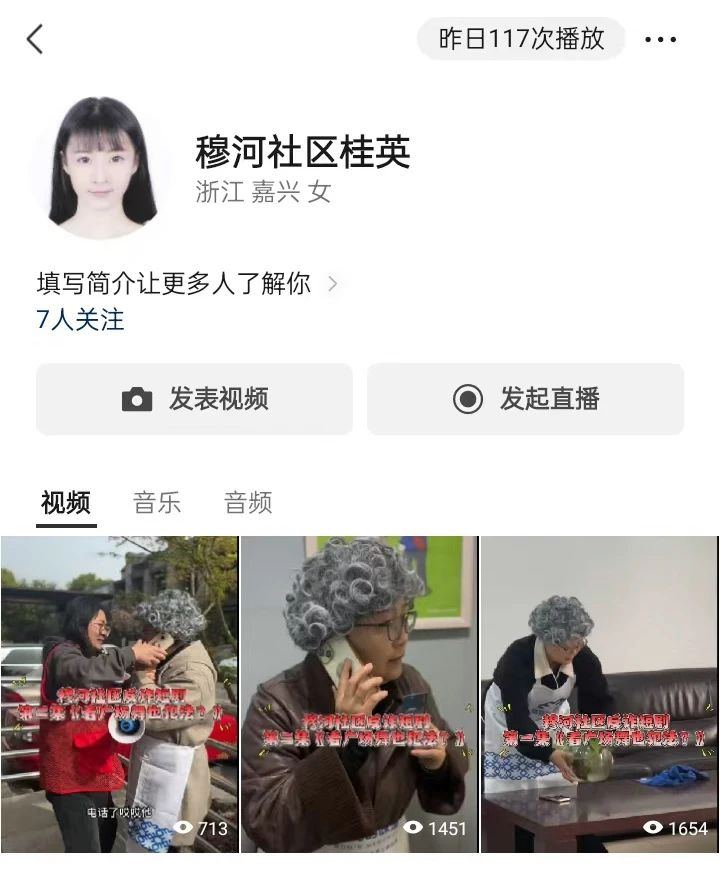Image resolution: width=720 pixels, height=886 pixels.
Task: Play the video with 1451 views
Action: click(x=359, y=694)
